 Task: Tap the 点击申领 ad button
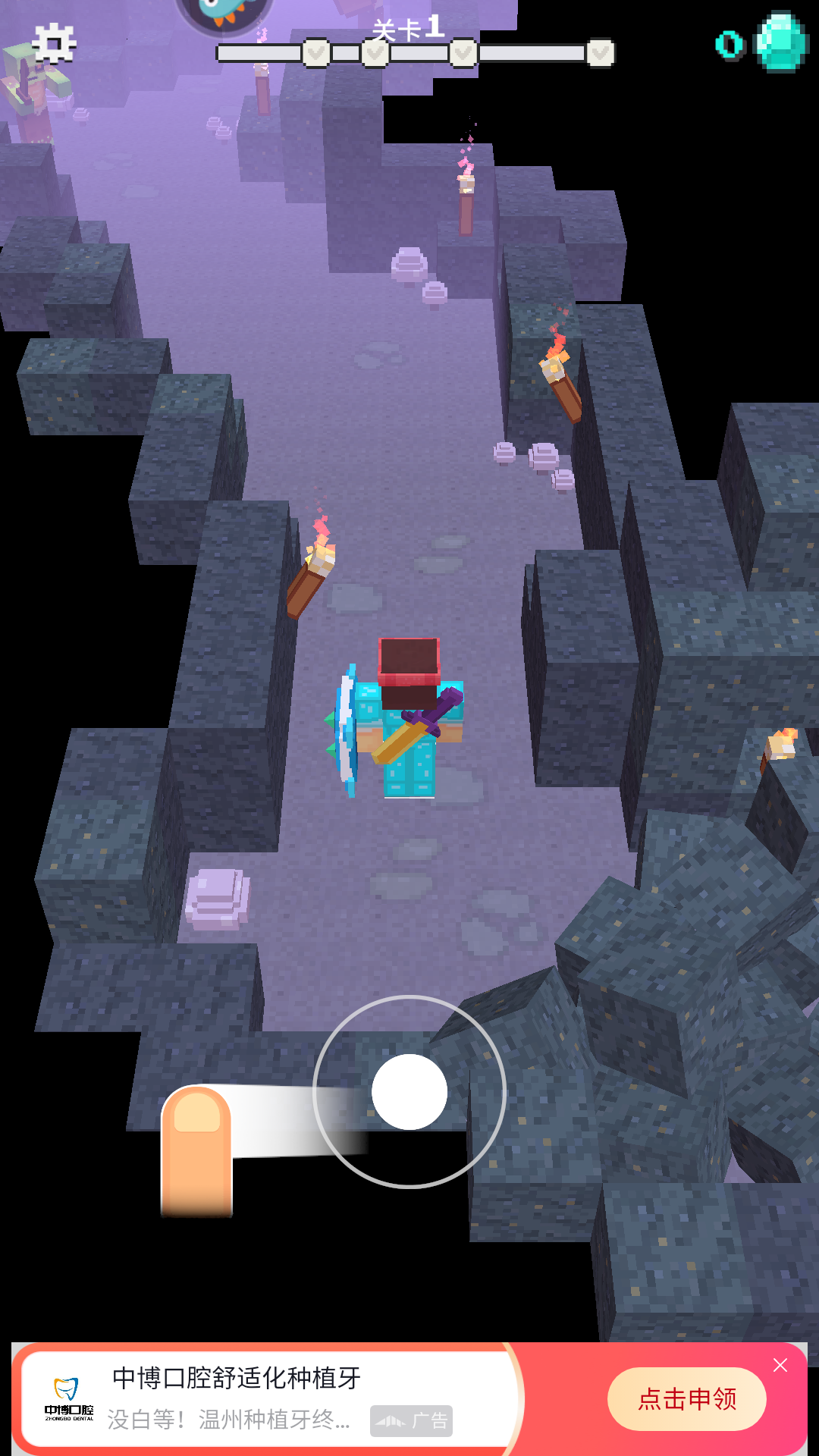(x=686, y=1399)
